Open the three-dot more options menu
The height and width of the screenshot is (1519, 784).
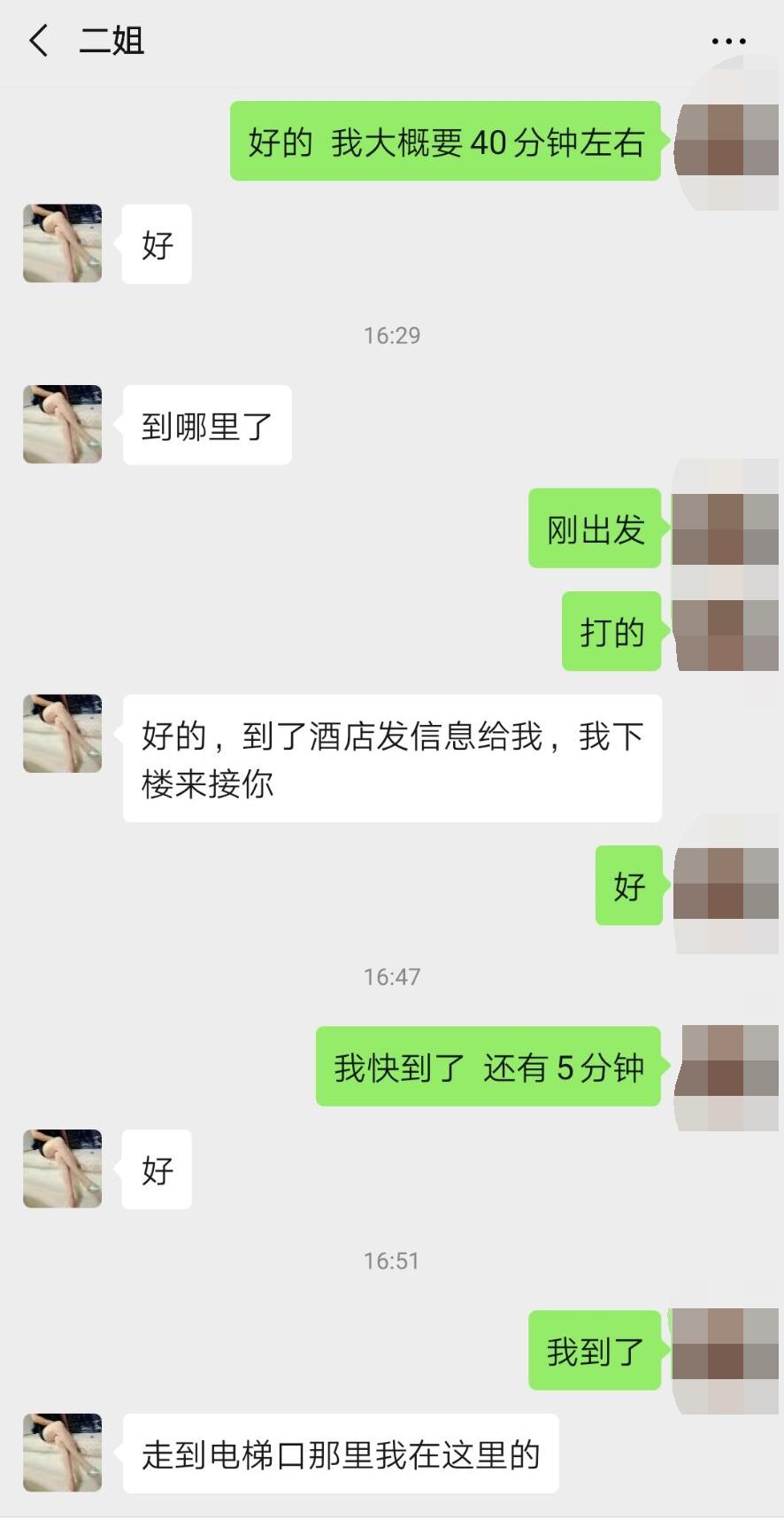pyautogui.click(x=727, y=41)
